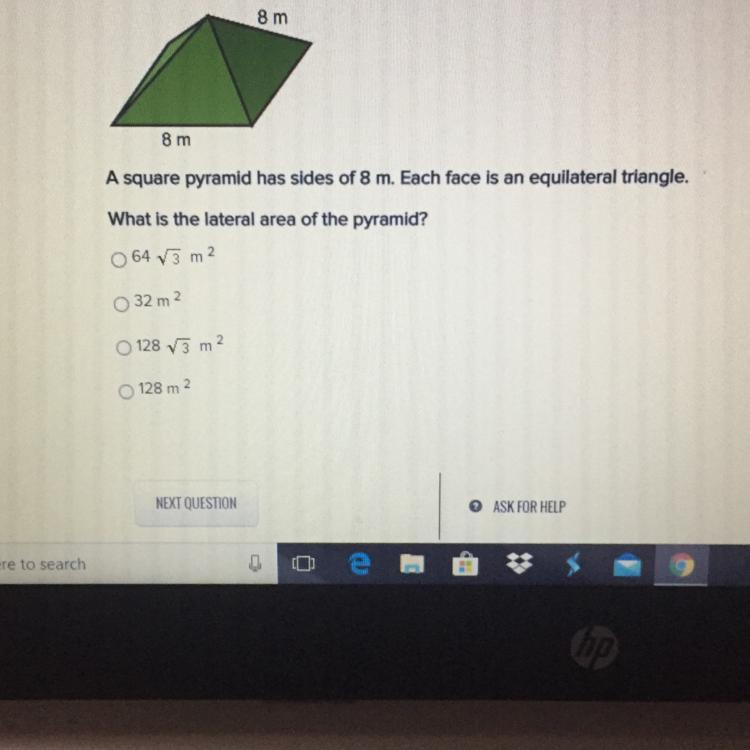This screenshot has height=750, width=750.
Task: Choose the 32 m² option
Action: tap(121, 303)
